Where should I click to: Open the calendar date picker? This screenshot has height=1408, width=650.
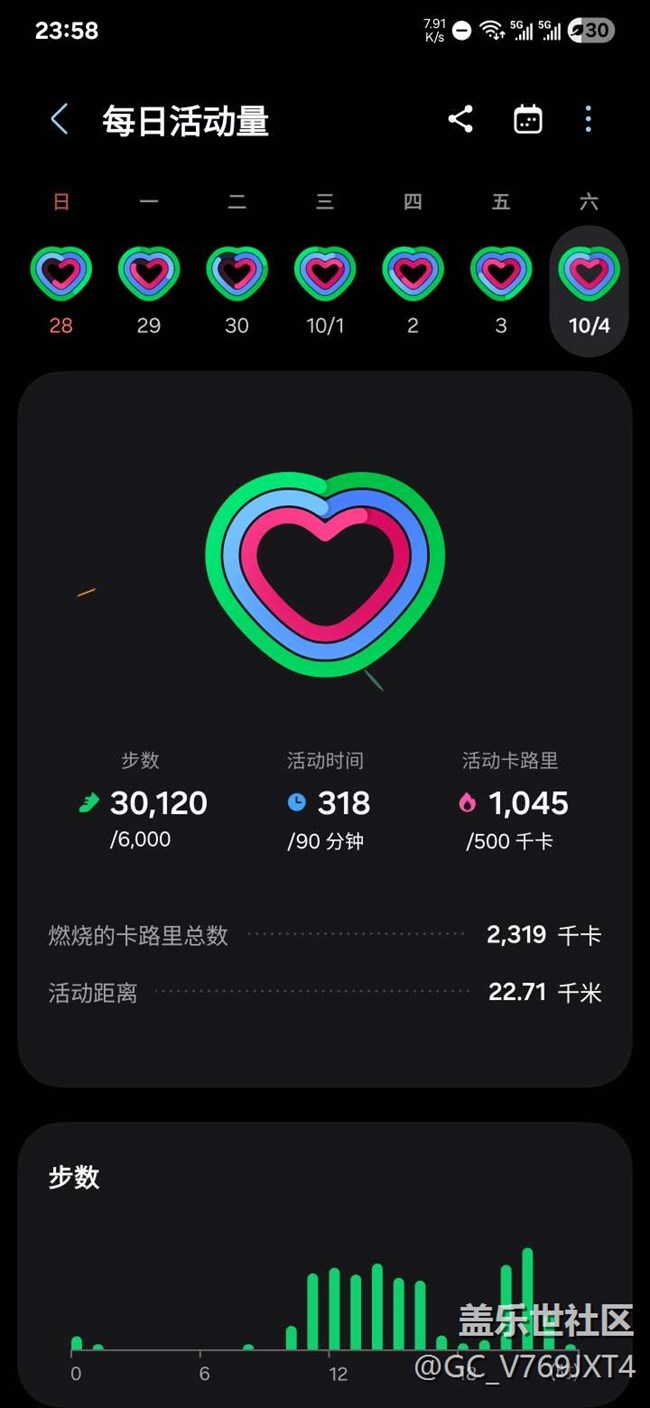click(527, 120)
